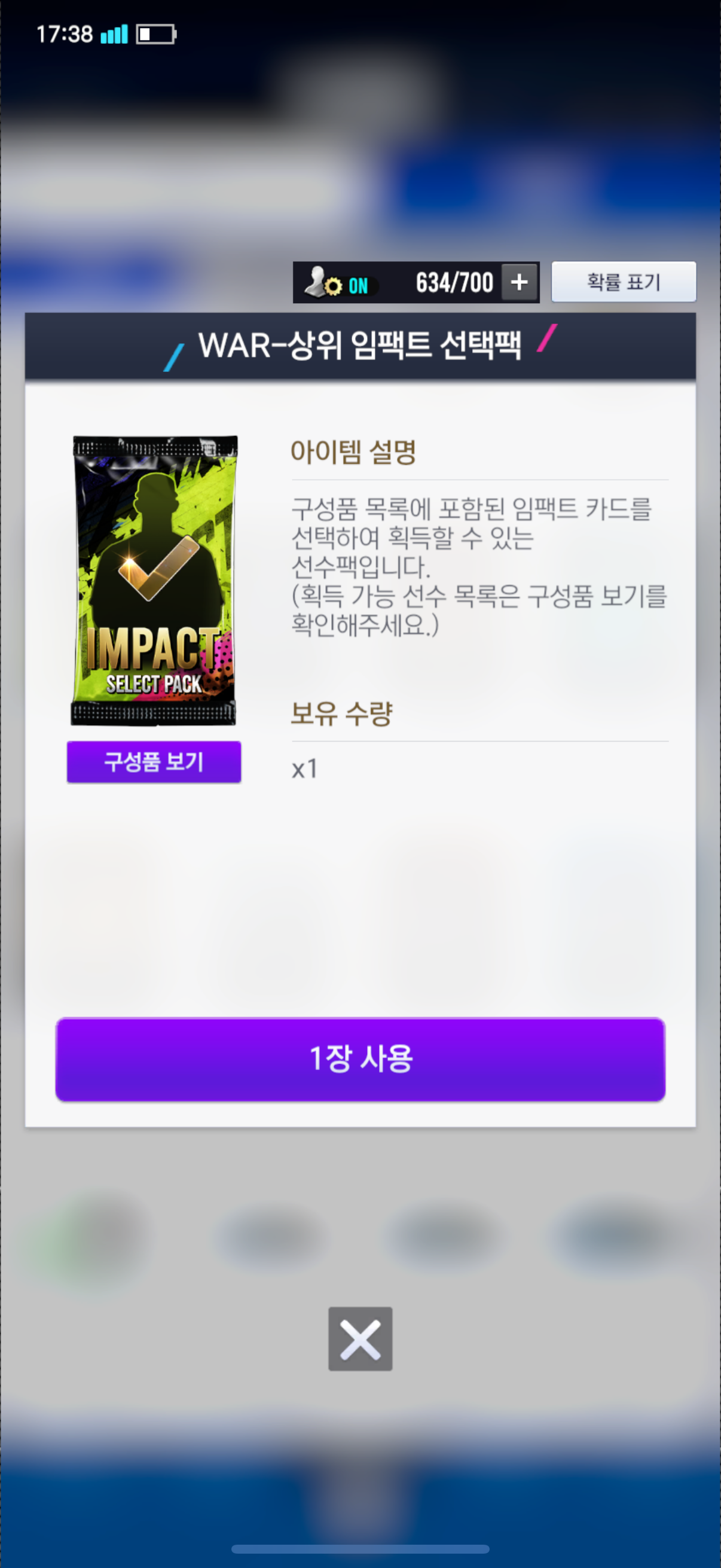Add player slots with the plus button

pos(519,282)
